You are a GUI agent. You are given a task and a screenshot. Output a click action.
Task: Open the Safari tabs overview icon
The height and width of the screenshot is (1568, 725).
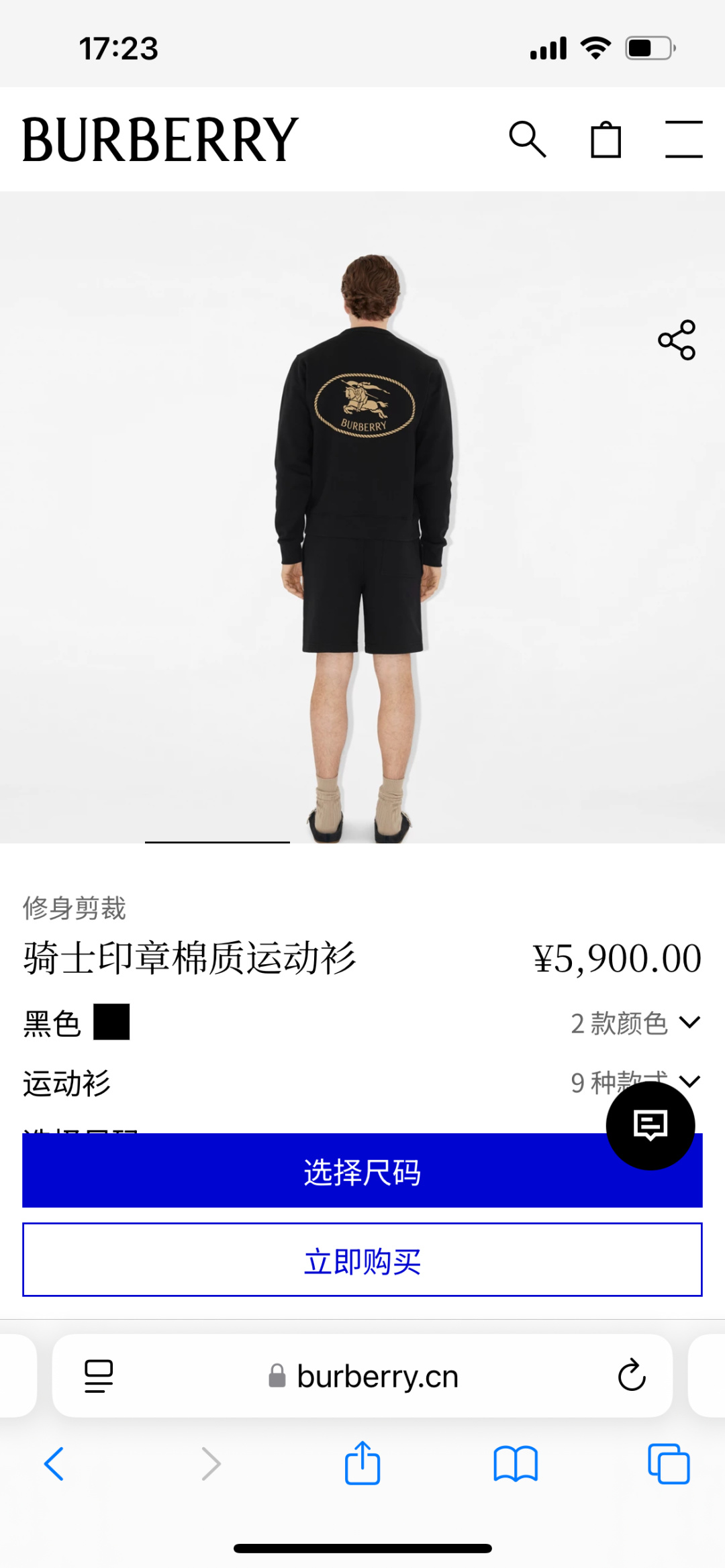tap(668, 1465)
